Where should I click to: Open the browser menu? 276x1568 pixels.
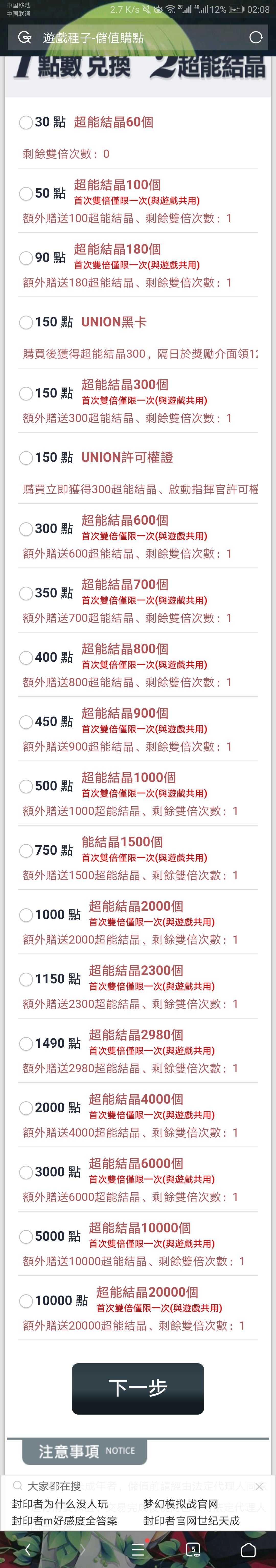click(x=138, y=1549)
